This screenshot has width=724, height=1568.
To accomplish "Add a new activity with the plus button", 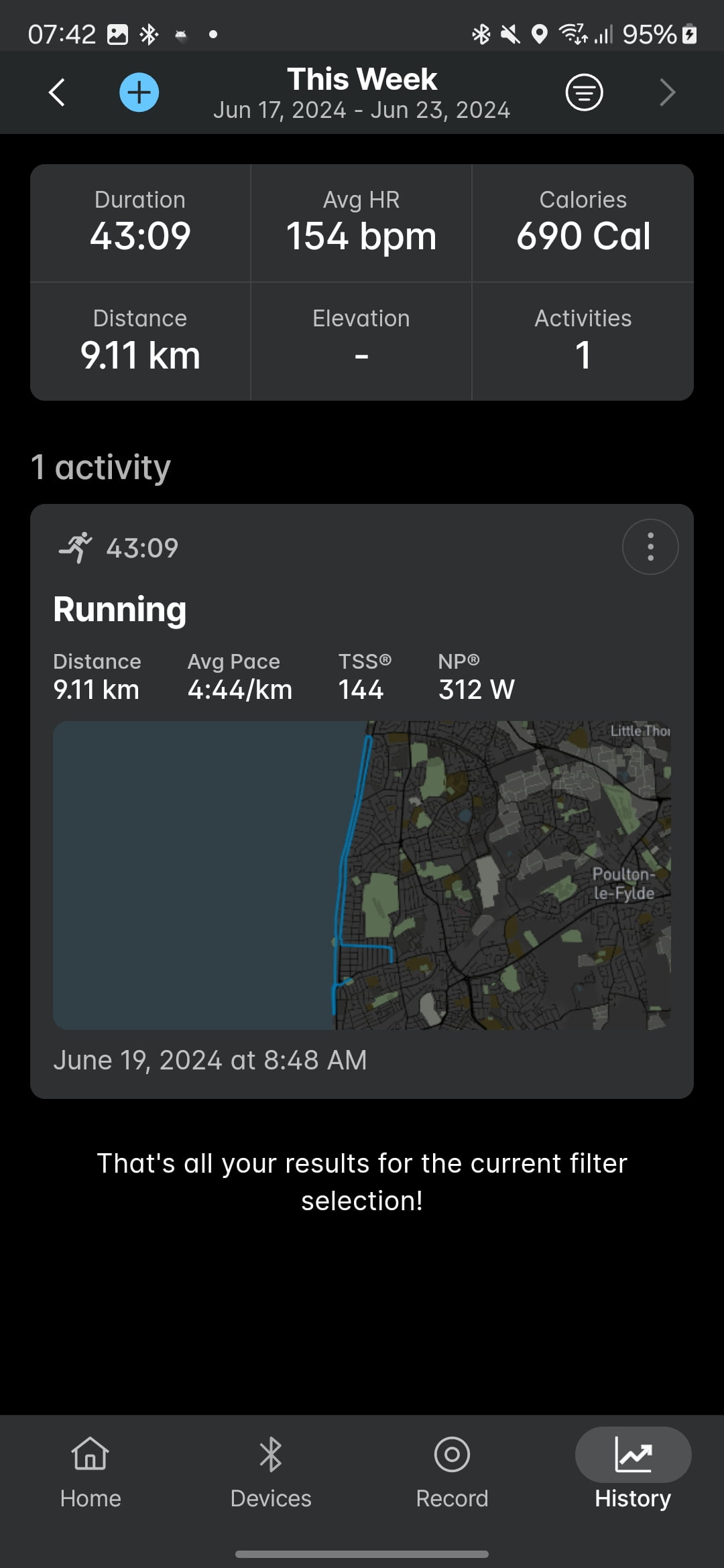I will pos(139,92).
